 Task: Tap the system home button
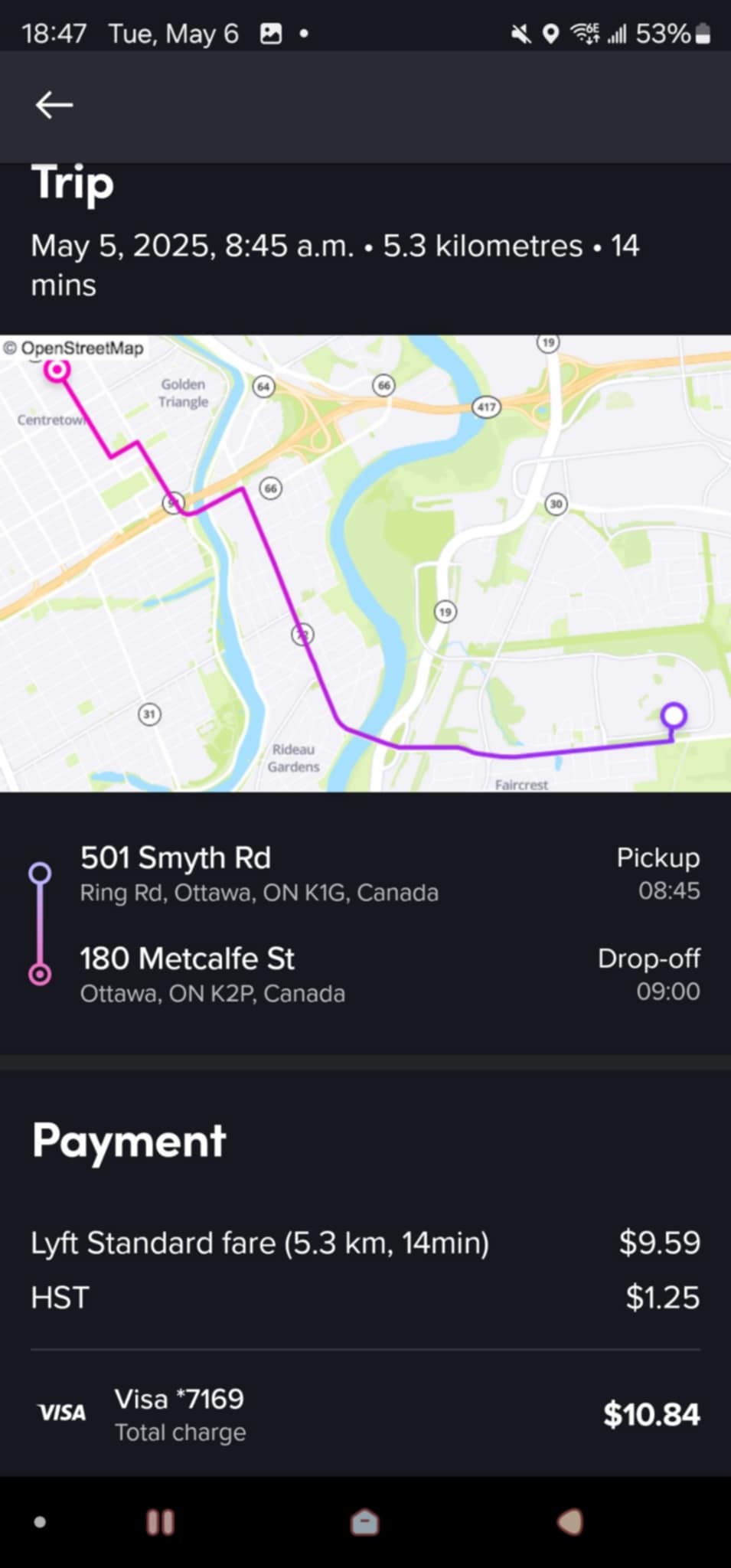(x=364, y=1522)
